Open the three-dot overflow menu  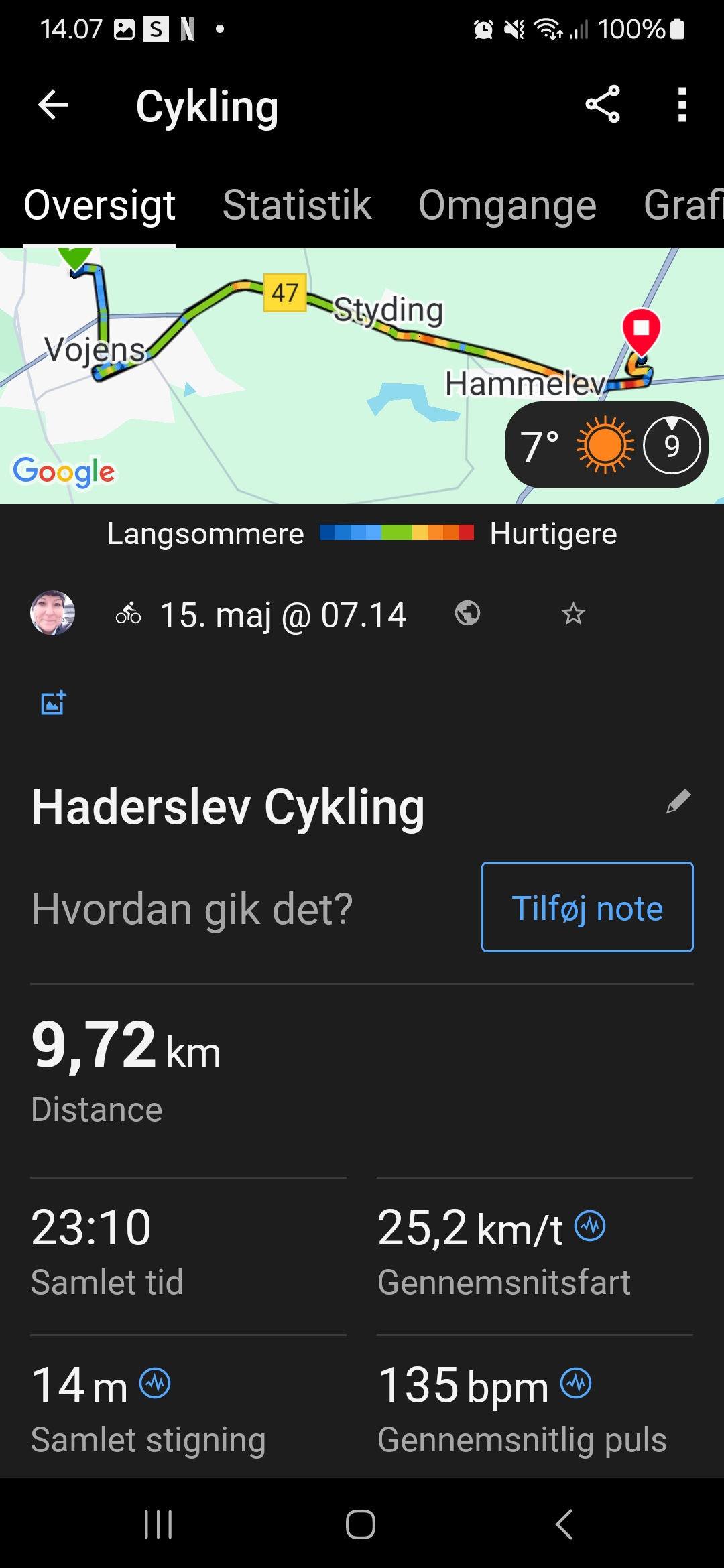(x=682, y=105)
